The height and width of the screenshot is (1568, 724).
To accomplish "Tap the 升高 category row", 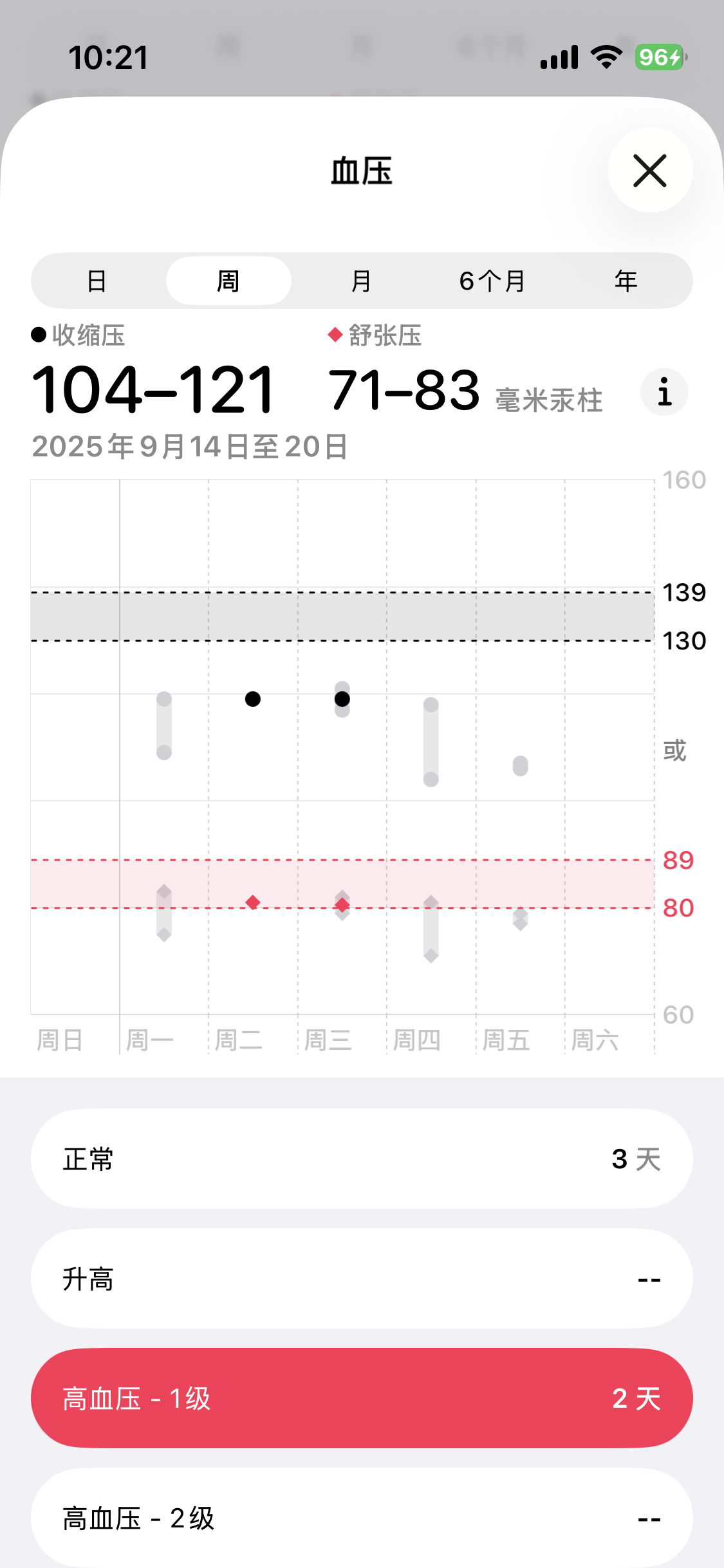I will [362, 1278].
